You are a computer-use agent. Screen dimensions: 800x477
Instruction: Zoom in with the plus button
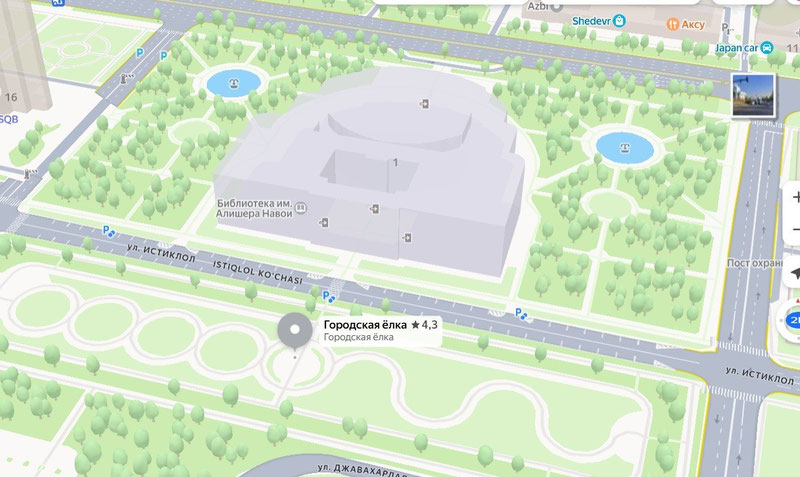(x=794, y=197)
